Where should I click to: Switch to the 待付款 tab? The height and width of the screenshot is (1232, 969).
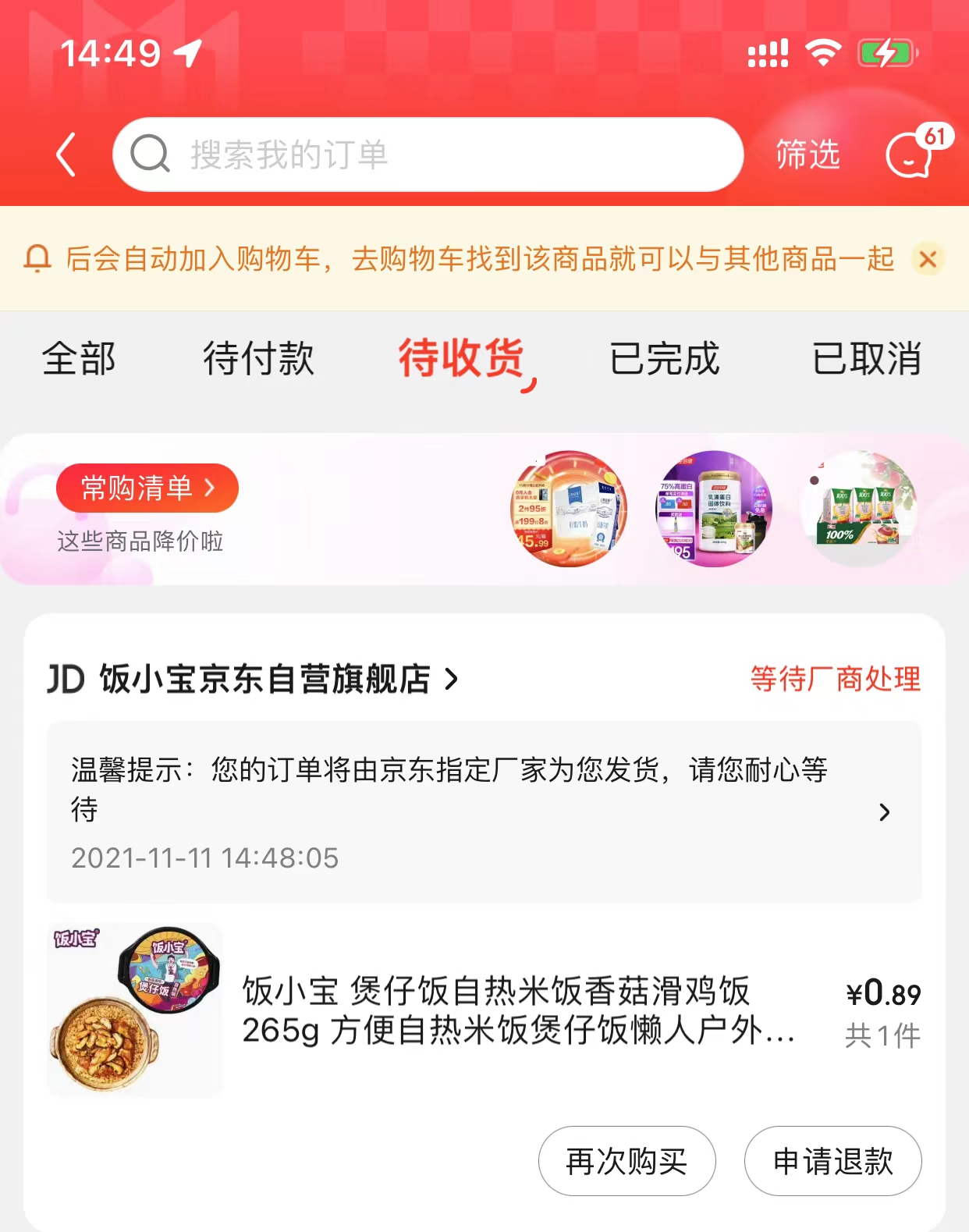pyautogui.click(x=258, y=359)
